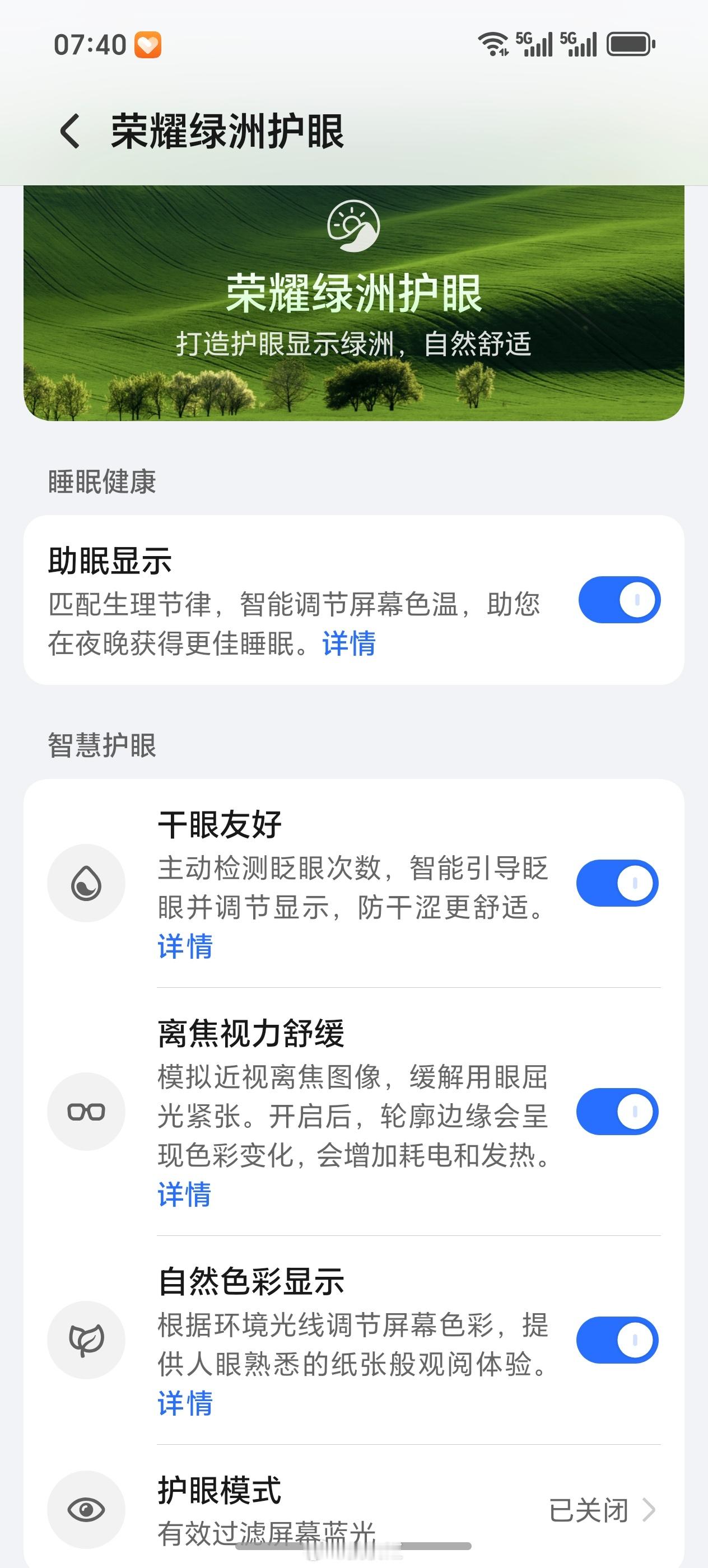Select the first 5G signal indicator
This screenshot has height=1568, width=708.
(x=534, y=43)
